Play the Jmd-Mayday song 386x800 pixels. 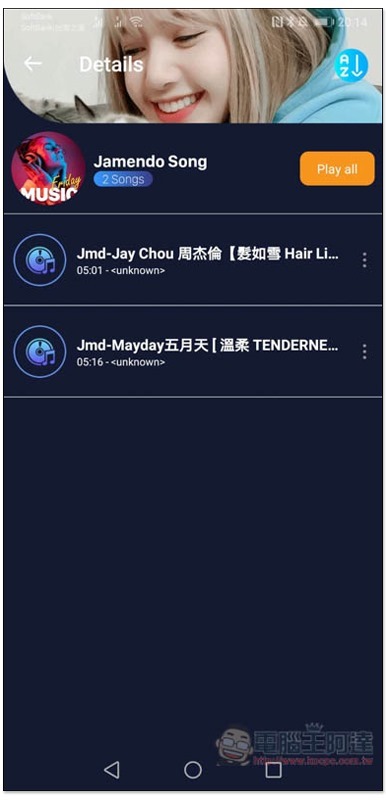coord(192,352)
